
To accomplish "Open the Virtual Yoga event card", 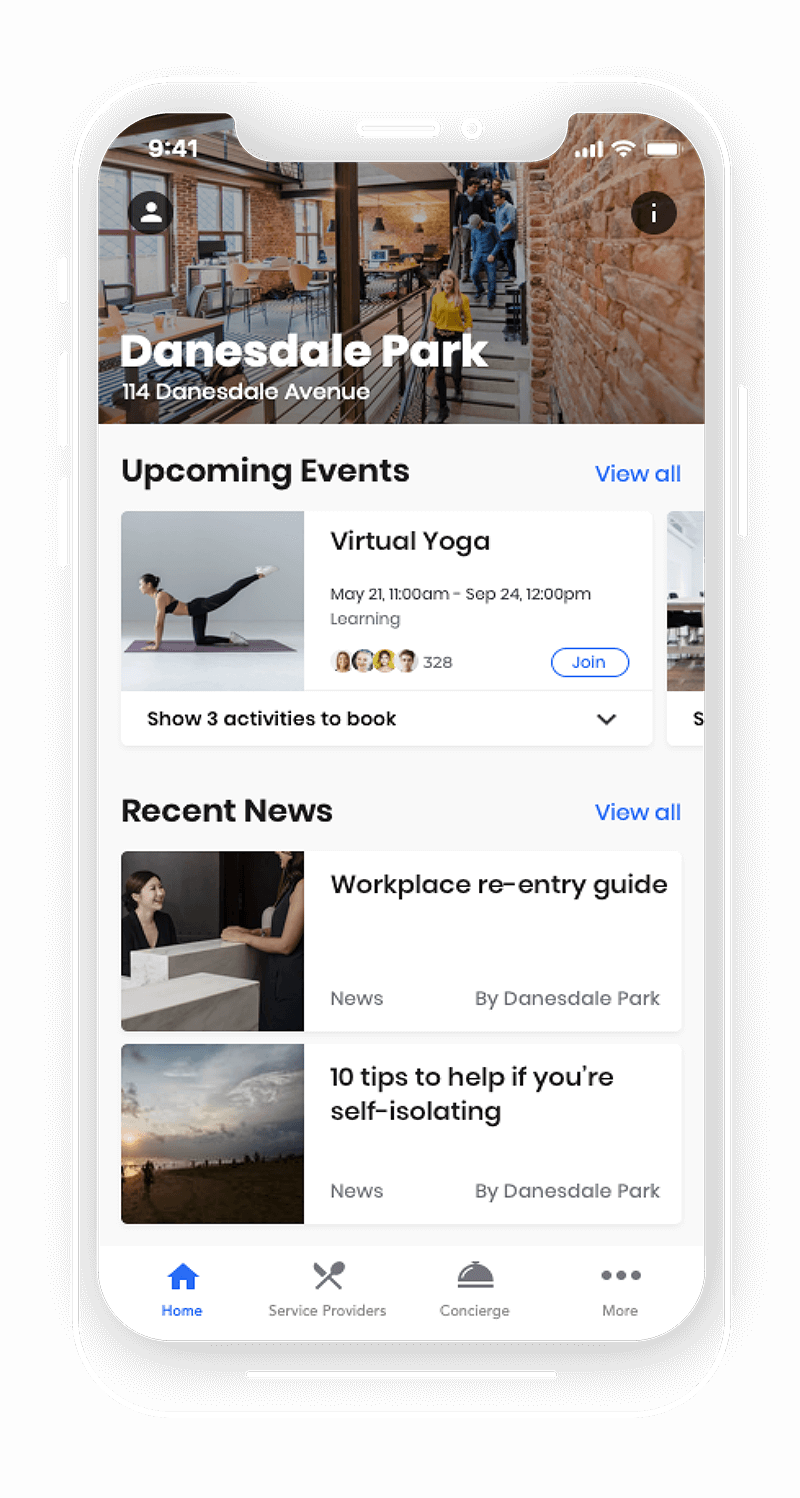I will pos(460,560).
